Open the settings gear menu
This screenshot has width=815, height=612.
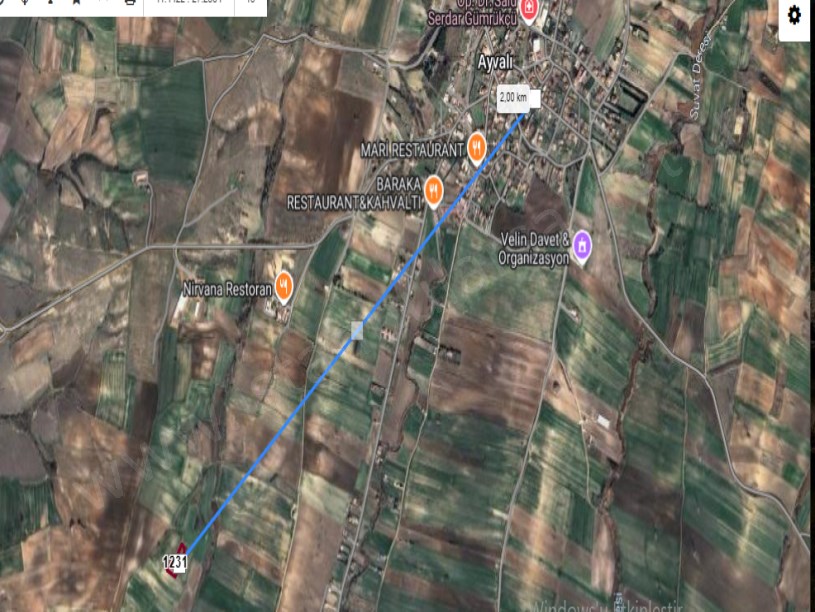pos(794,15)
